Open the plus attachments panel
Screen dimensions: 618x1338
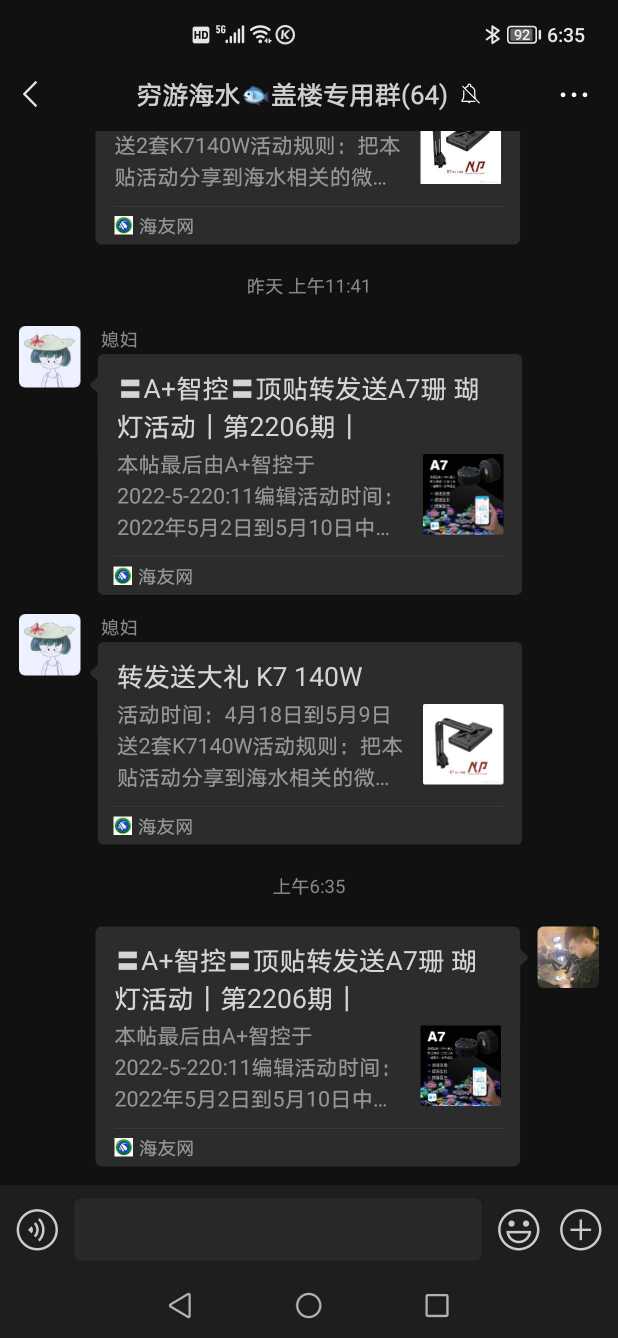tap(580, 1229)
